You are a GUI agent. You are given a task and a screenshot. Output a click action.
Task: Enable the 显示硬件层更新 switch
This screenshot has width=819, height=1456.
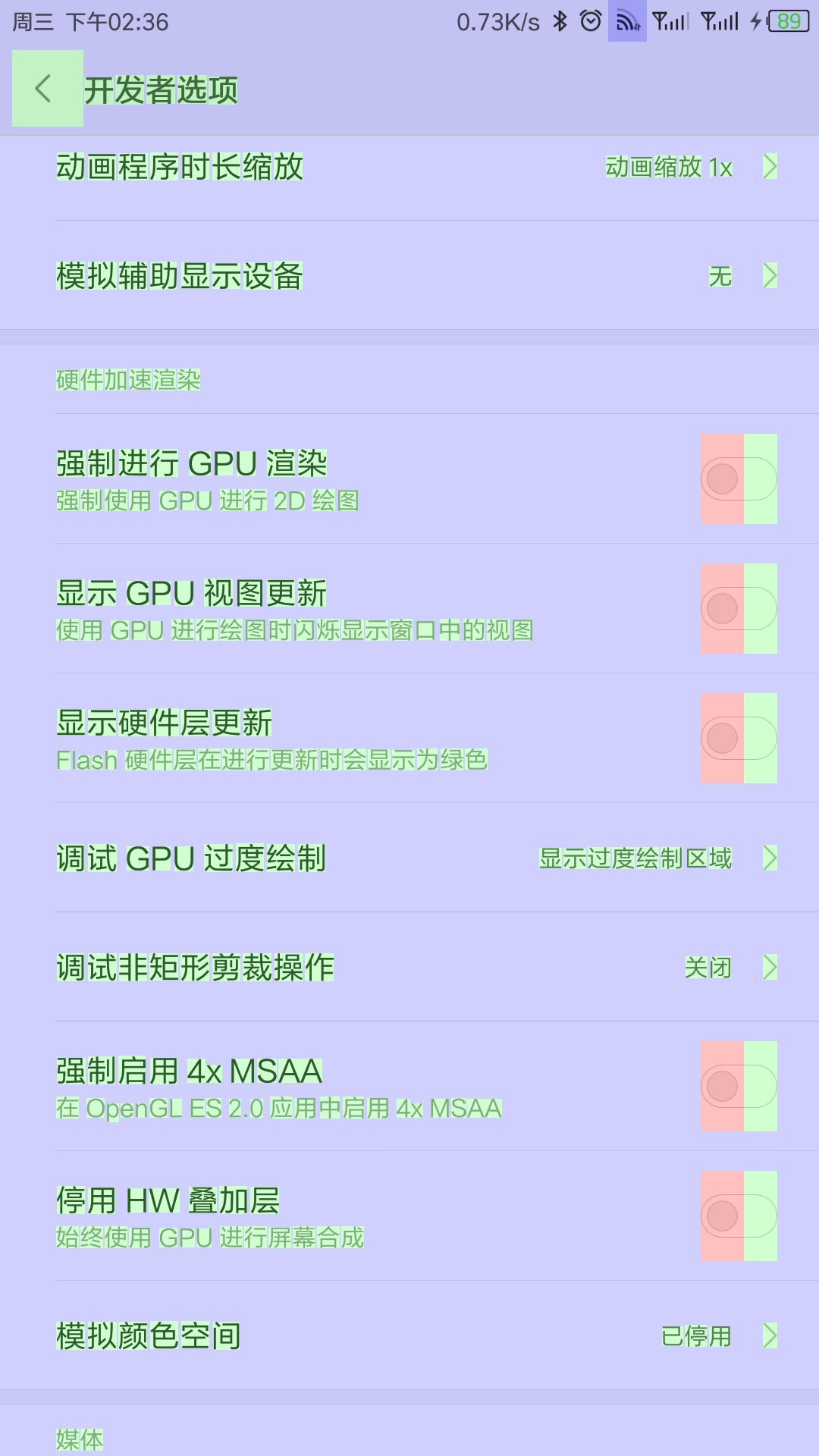pyautogui.click(x=738, y=738)
